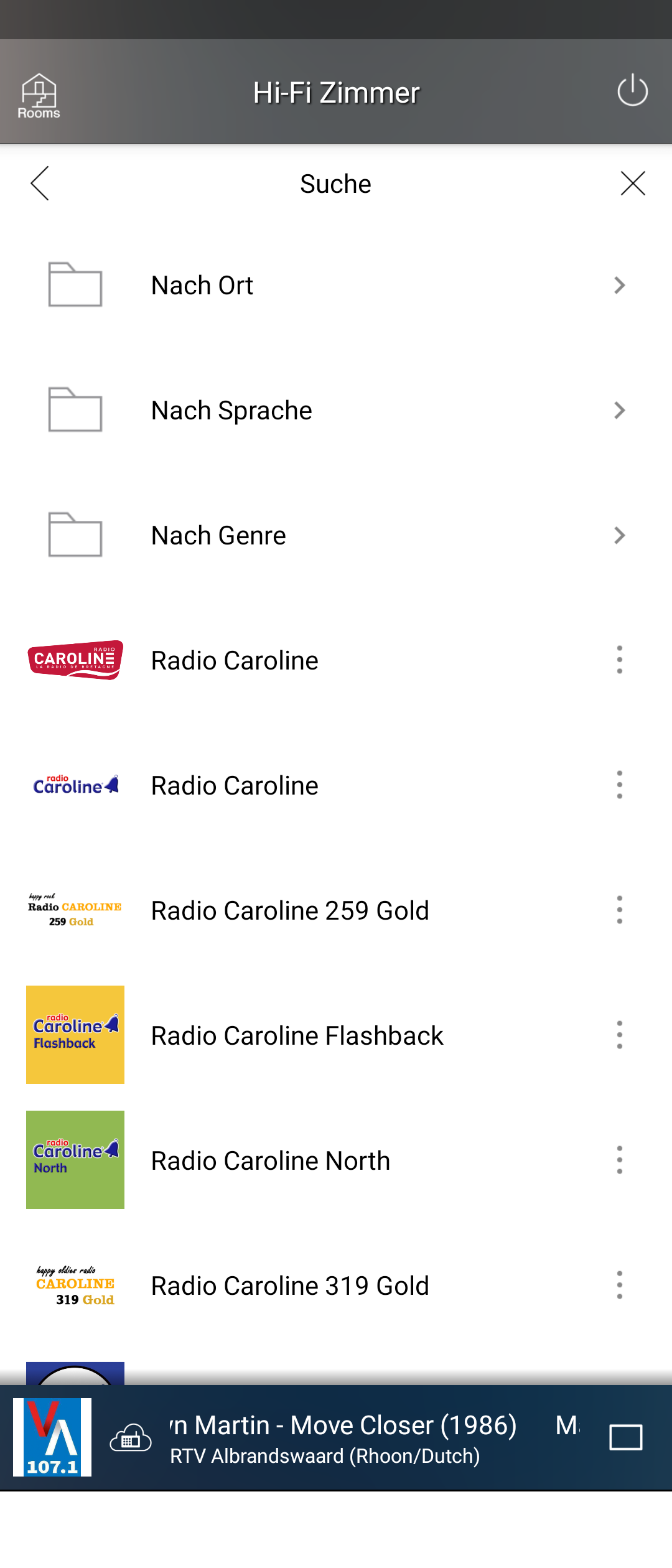Start Radio Caroline 319 Gold
This screenshot has width=672, height=1568.
290,1286
